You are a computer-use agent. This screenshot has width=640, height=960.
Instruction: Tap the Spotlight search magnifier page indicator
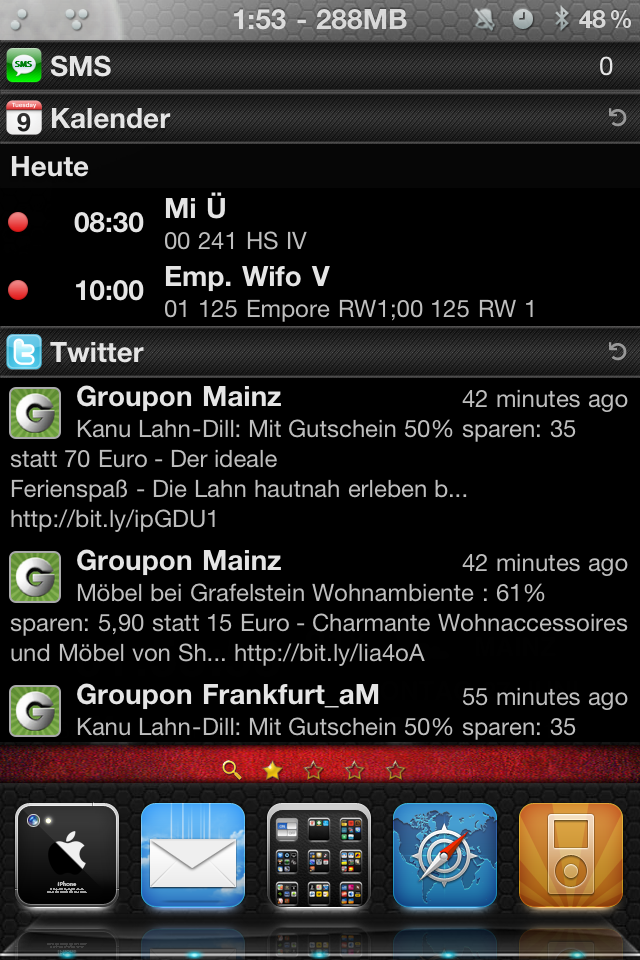tap(231, 770)
